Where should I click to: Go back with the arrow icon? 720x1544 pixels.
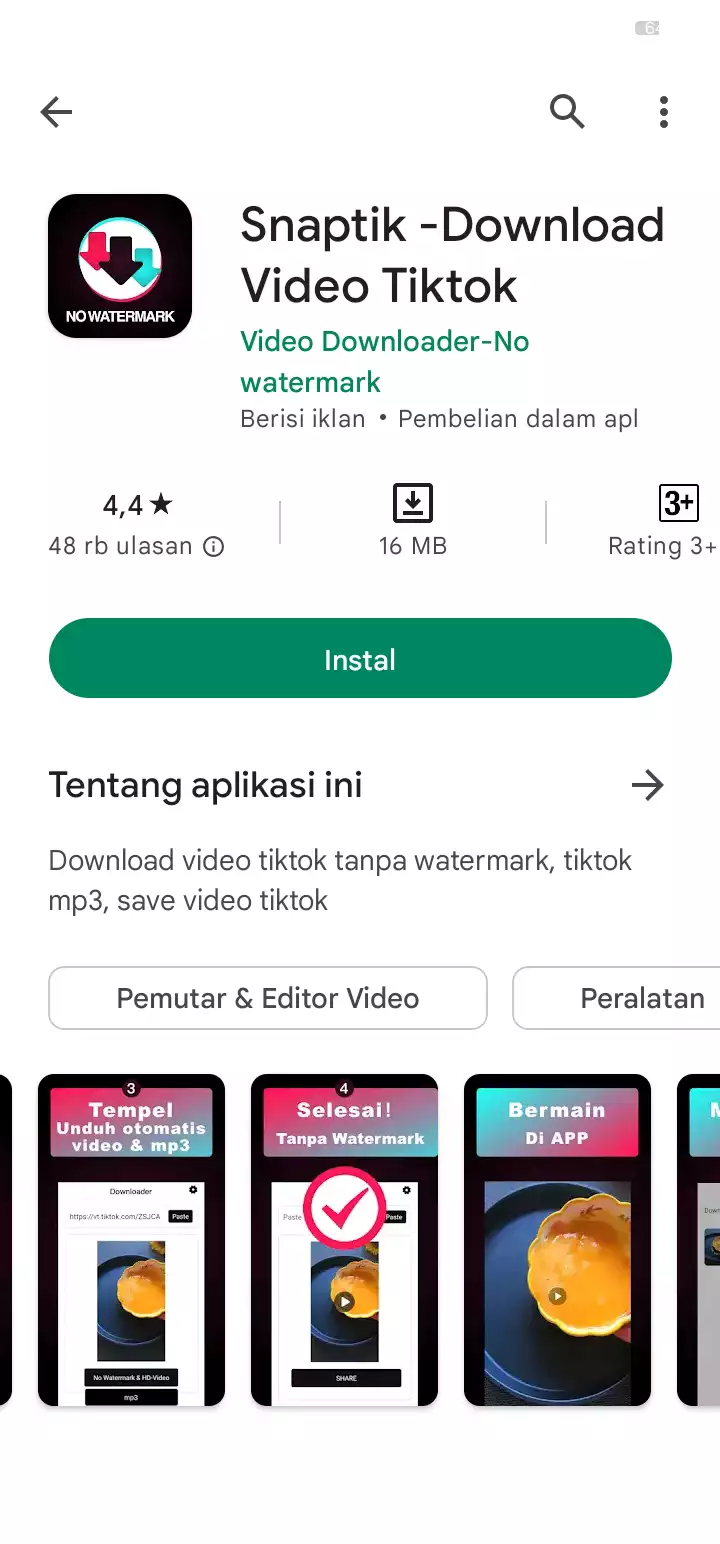click(x=57, y=112)
